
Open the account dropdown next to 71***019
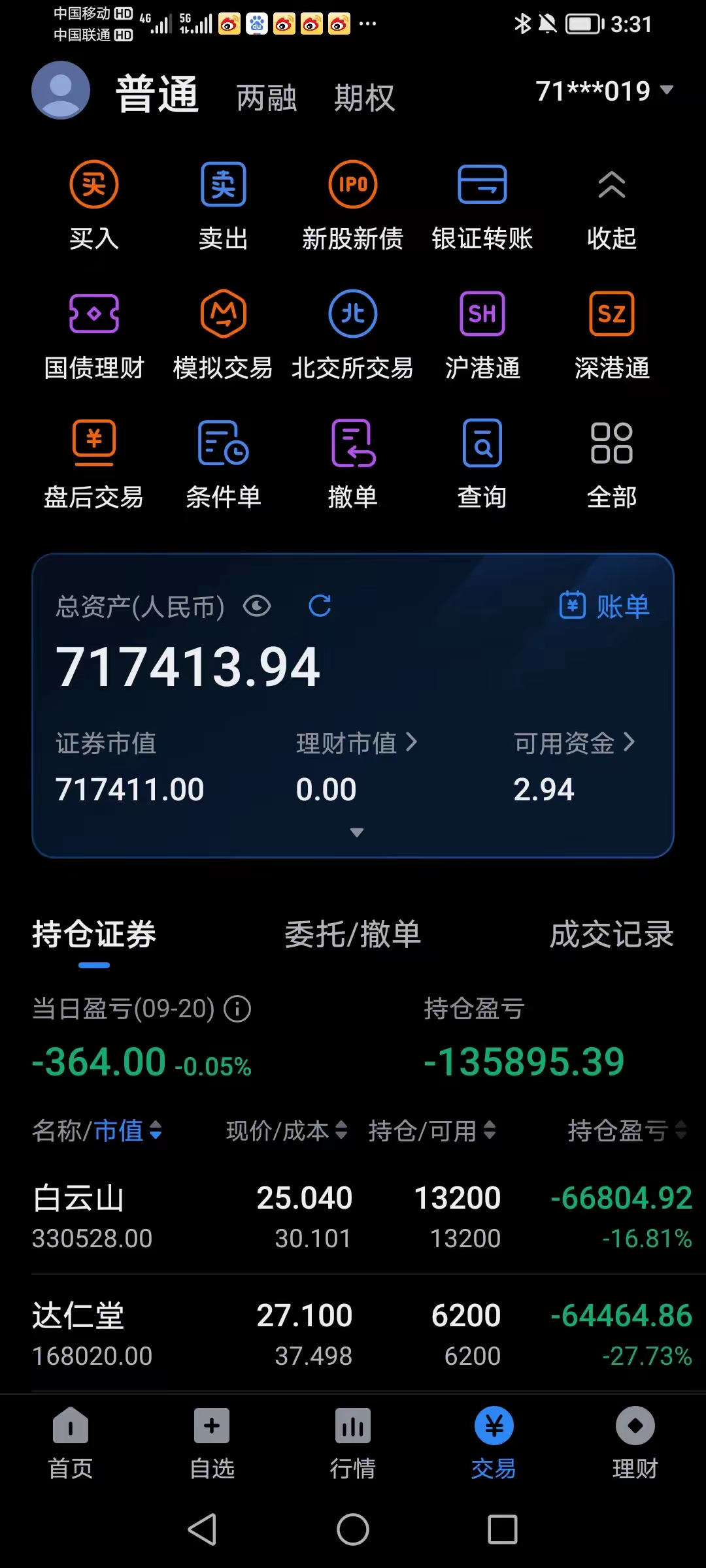[x=667, y=91]
